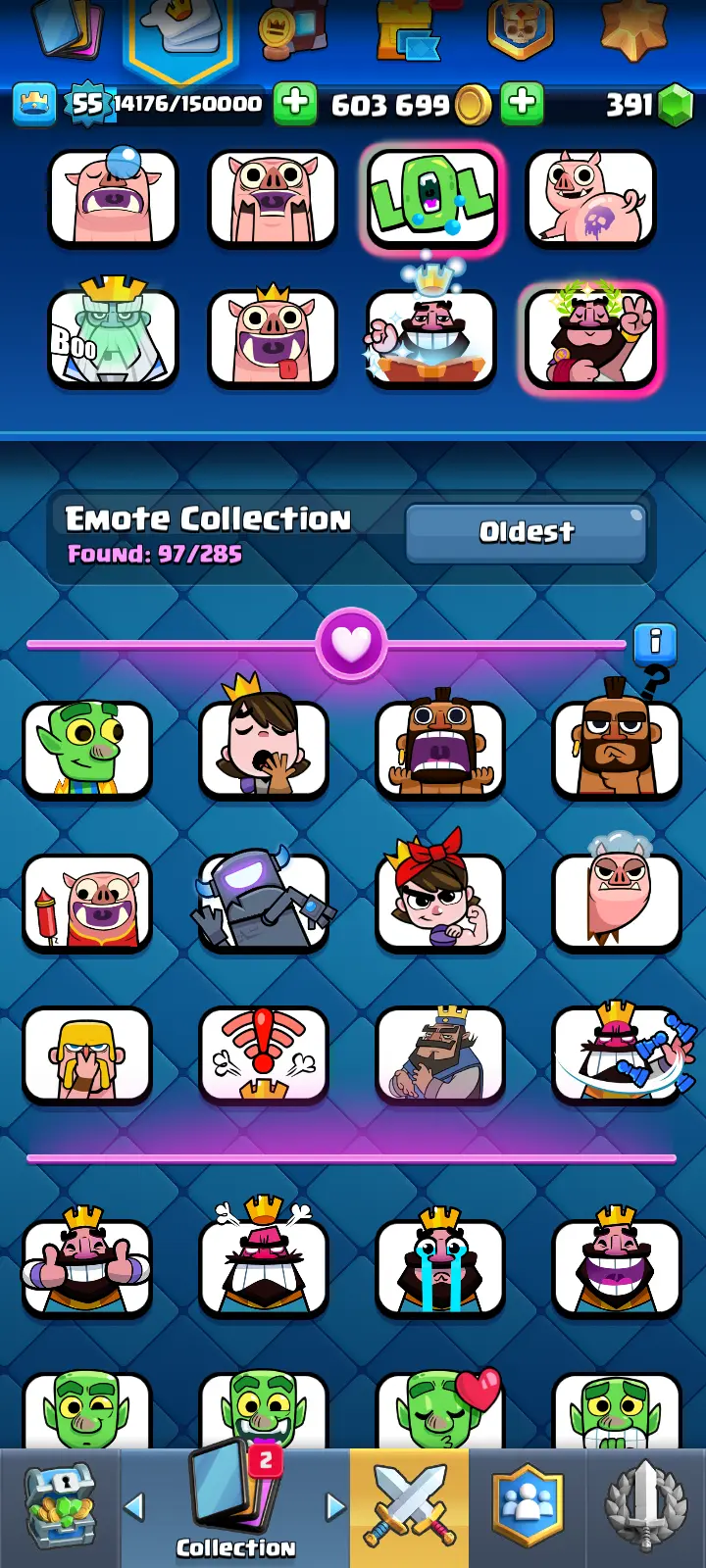The height and width of the screenshot is (1568, 706).
Task: Open the Events sword-and-laurel tab
Action: 645,1507
